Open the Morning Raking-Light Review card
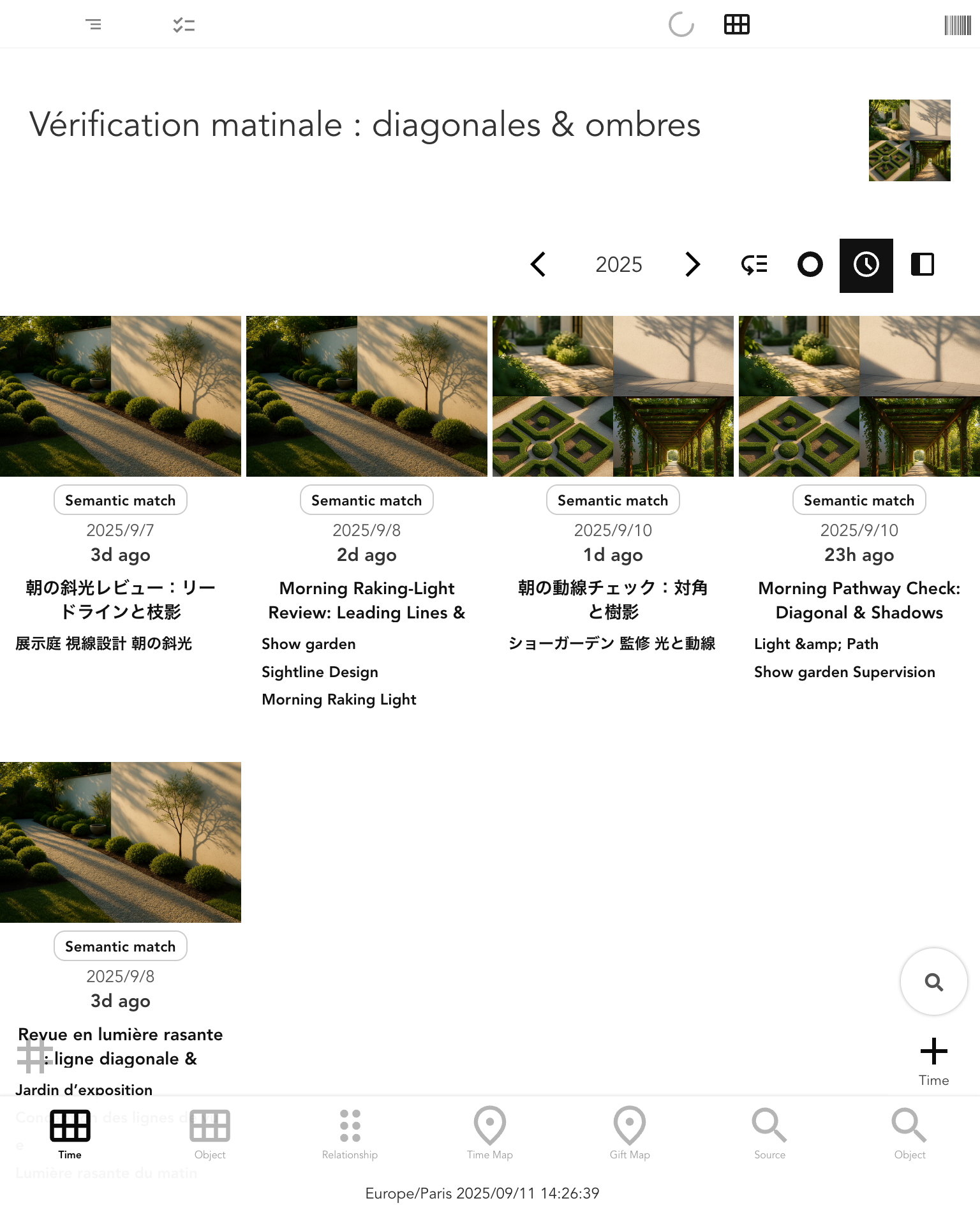Viewport: 980px width, 1210px height. point(366,396)
